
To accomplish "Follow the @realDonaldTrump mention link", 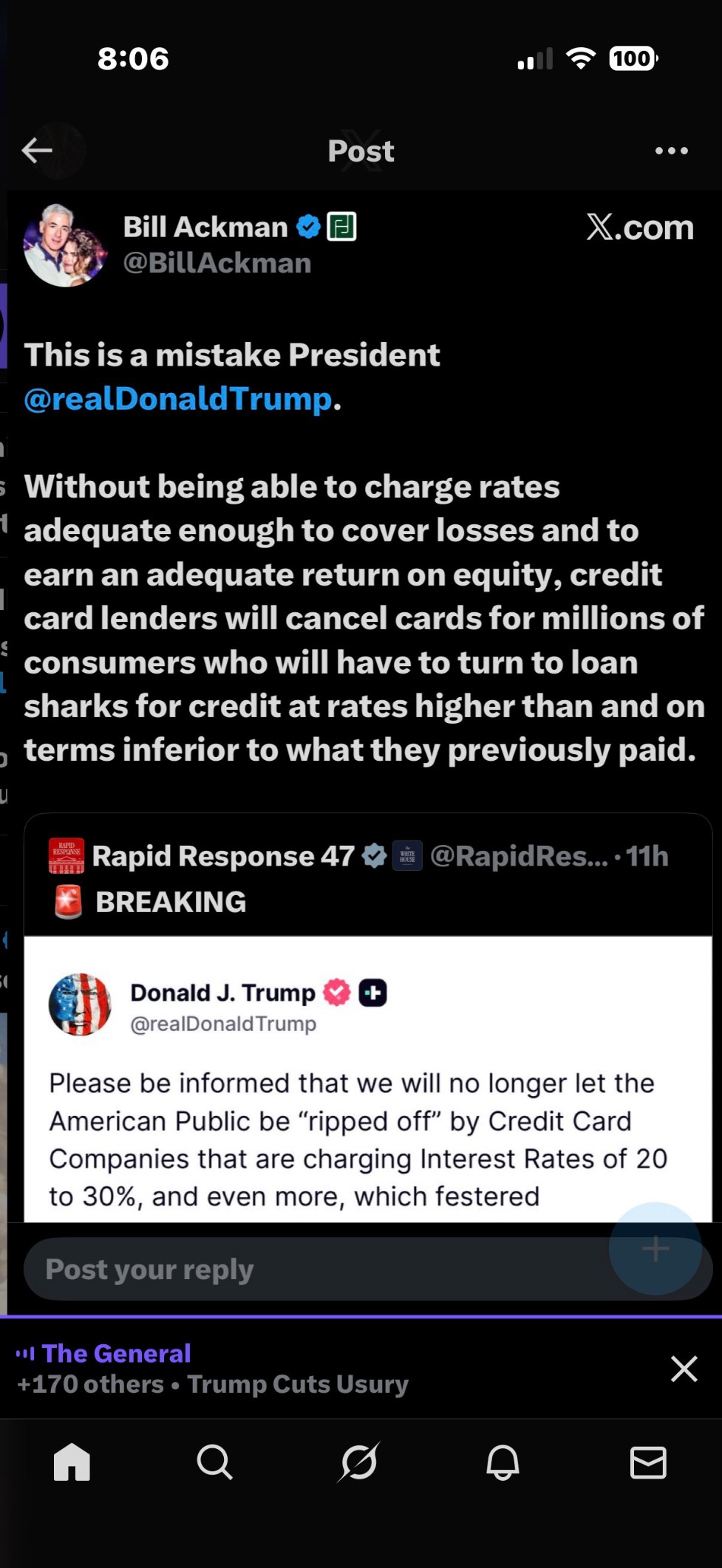I will [x=177, y=399].
